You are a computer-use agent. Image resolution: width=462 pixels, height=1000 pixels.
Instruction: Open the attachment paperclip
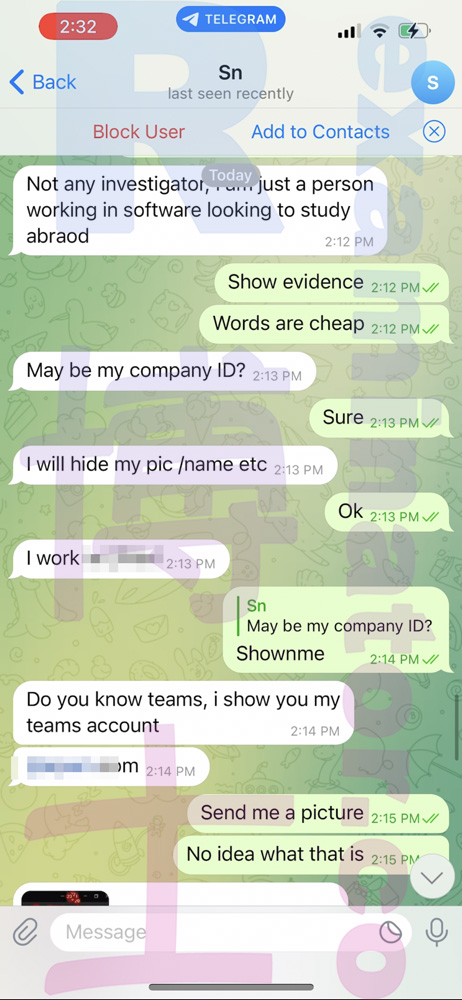coord(26,933)
